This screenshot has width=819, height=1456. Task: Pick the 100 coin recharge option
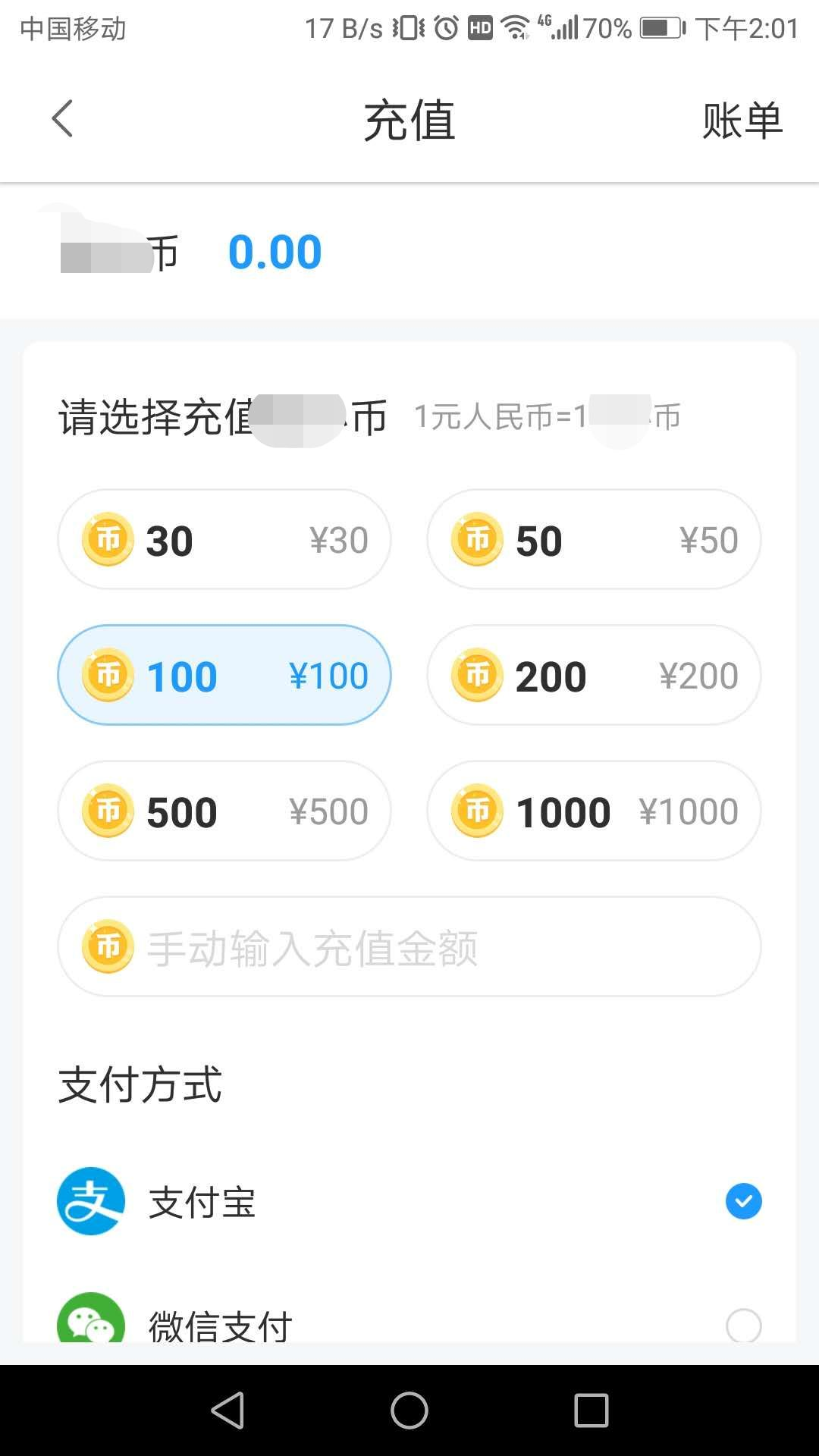224,675
